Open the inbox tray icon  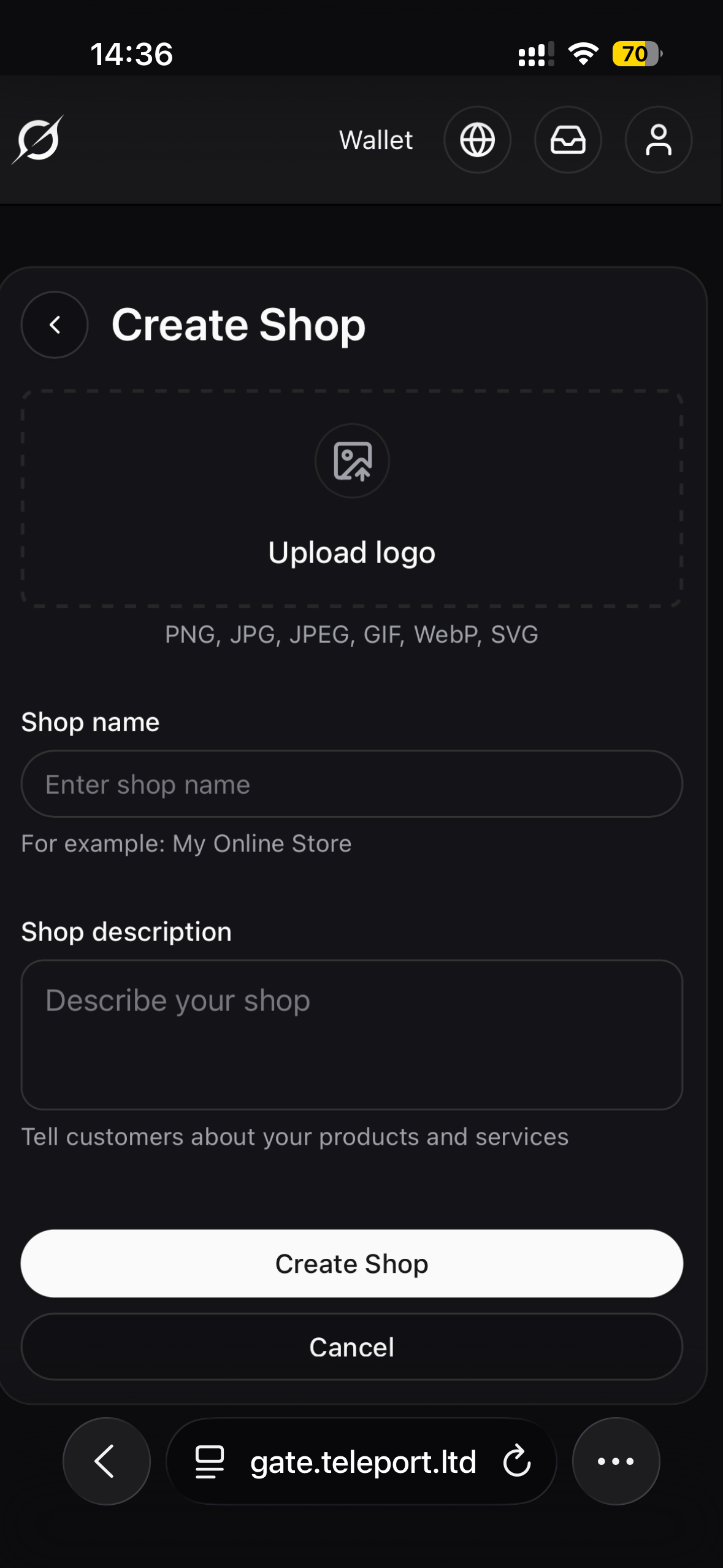tap(568, 140)
